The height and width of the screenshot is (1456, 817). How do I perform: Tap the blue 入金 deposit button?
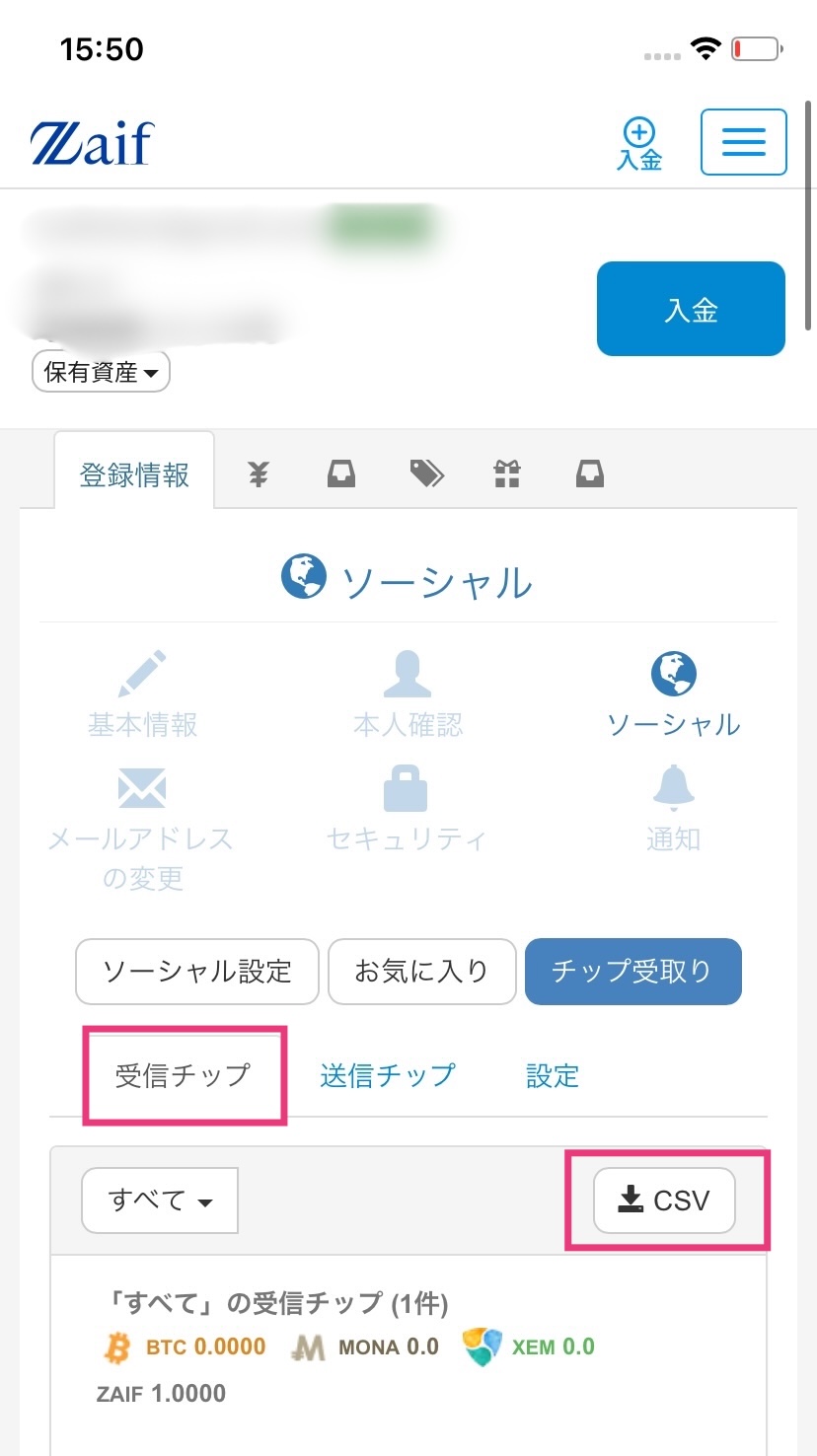pyautogui.click(x=691, y=309)
